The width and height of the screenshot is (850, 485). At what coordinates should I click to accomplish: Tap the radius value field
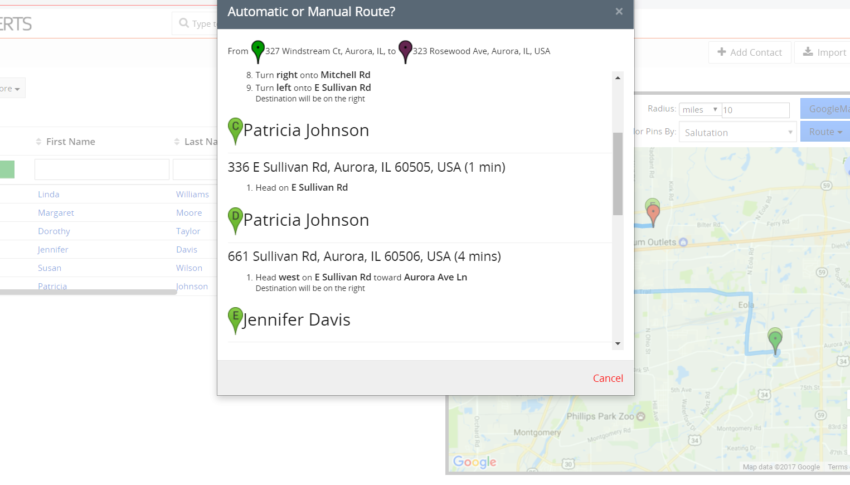[x=755, y=110]
